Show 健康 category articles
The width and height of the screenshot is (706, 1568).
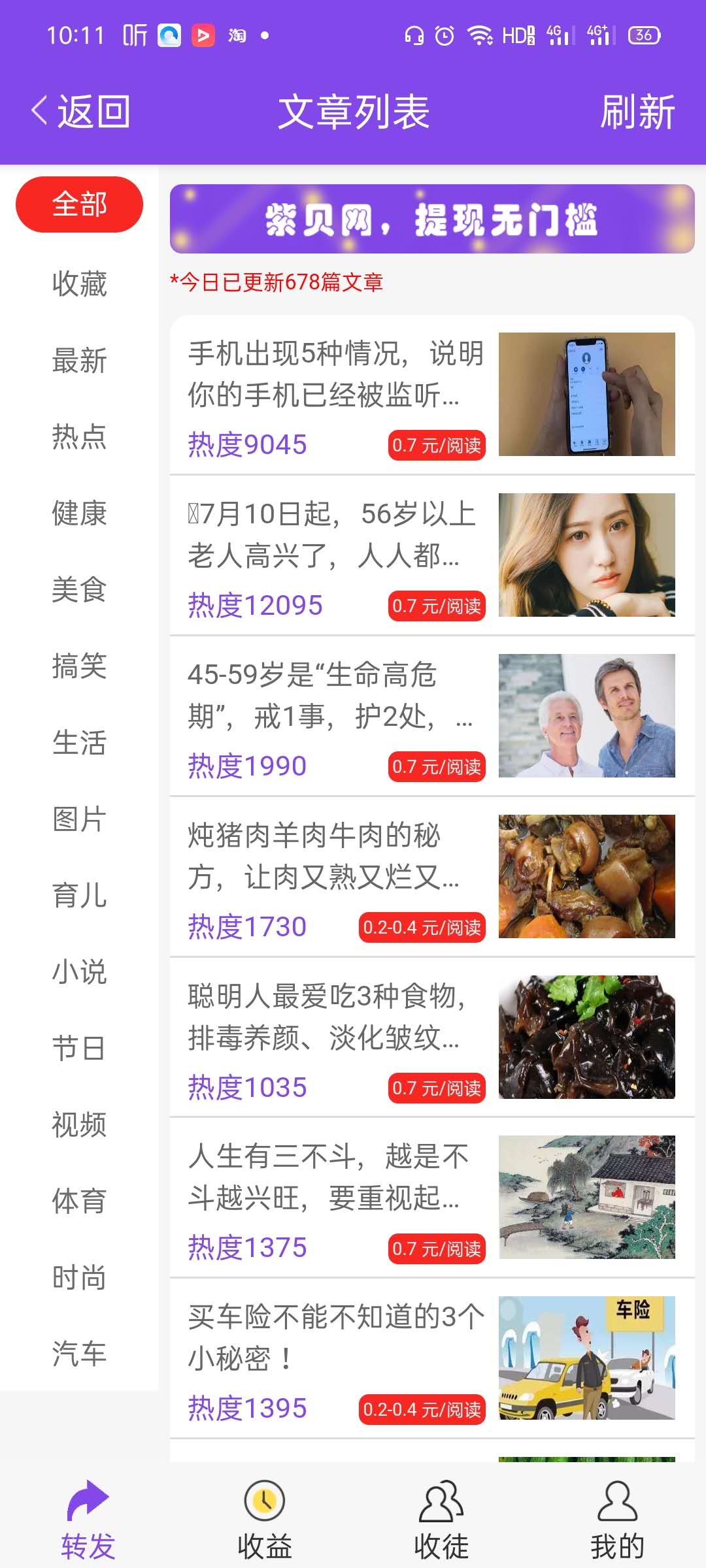coord(79,513)
